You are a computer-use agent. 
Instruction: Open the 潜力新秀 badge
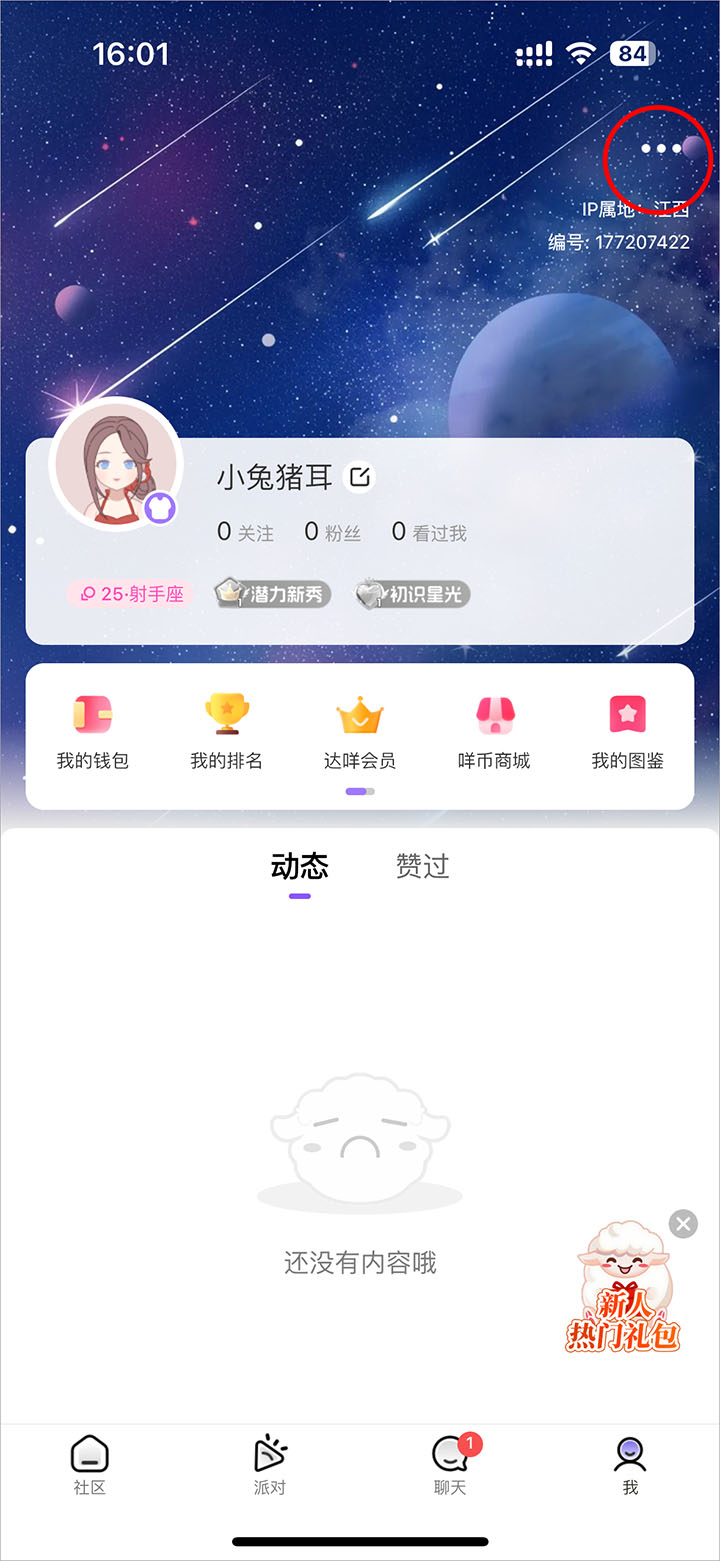point(272,594)
